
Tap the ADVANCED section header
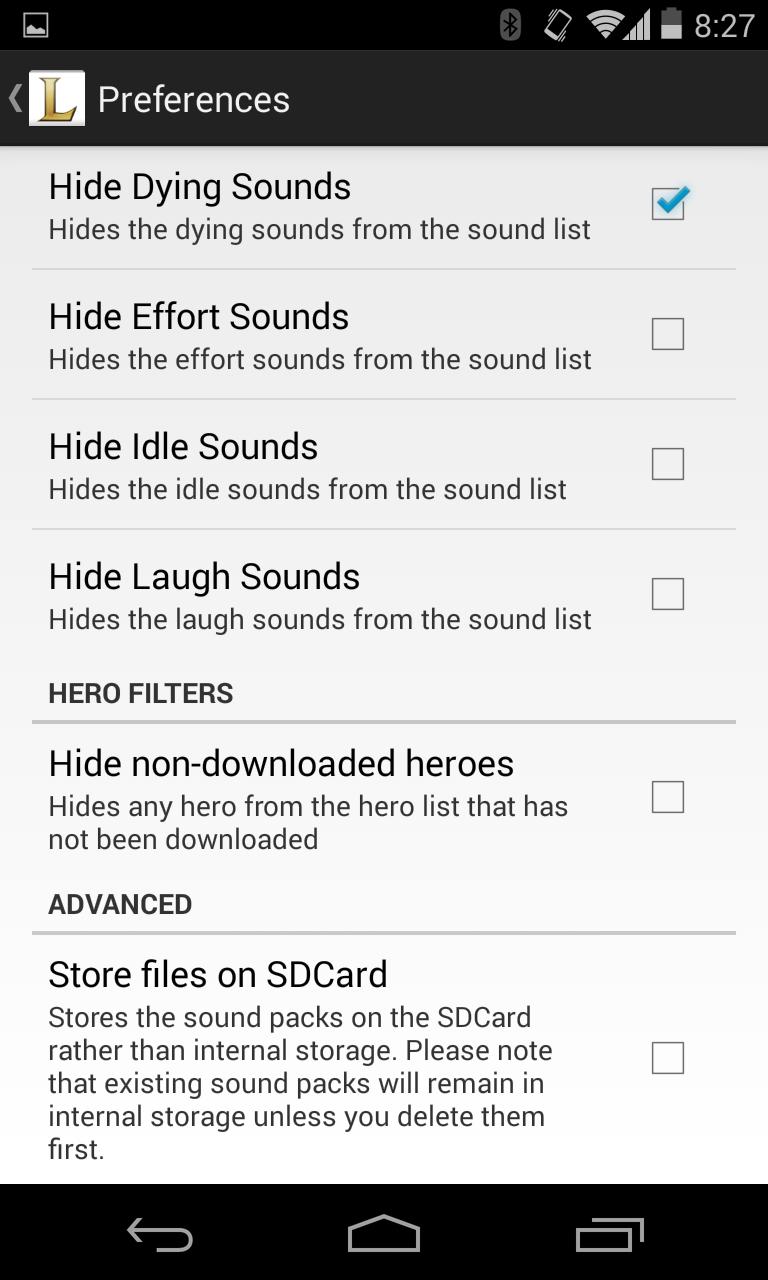pos(120,903)
